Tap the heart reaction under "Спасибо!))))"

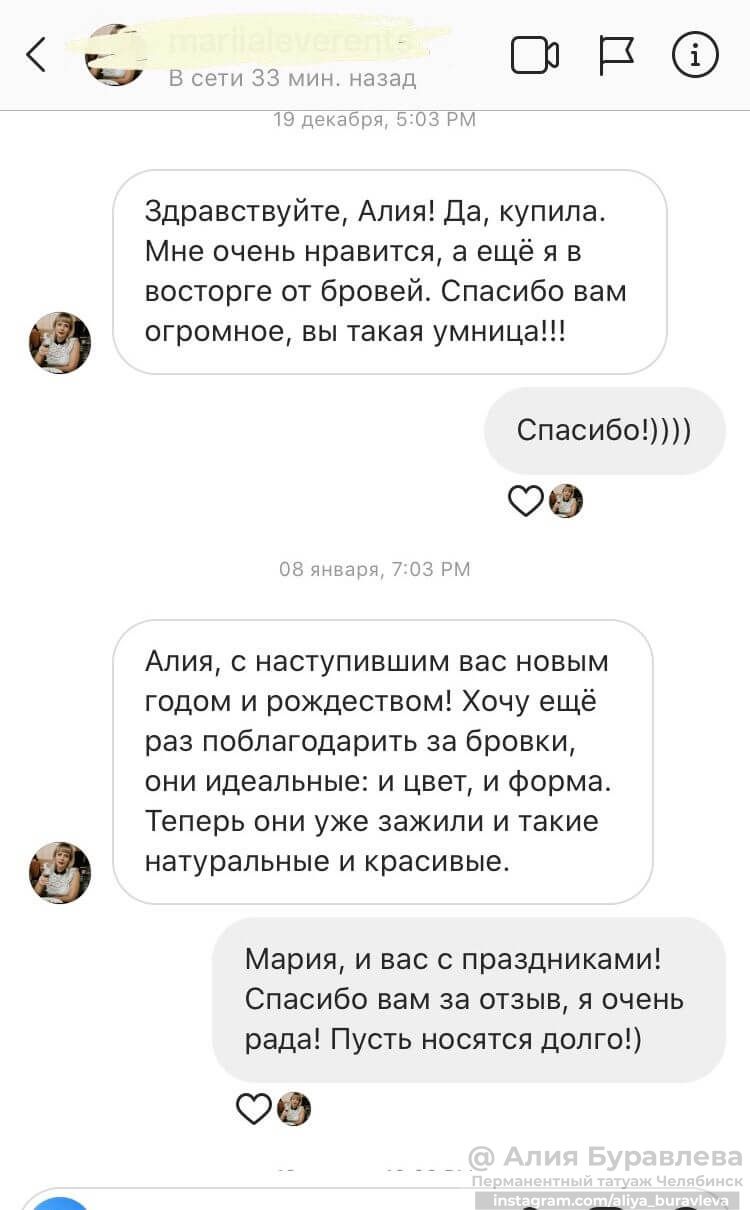tap(525, 501)
